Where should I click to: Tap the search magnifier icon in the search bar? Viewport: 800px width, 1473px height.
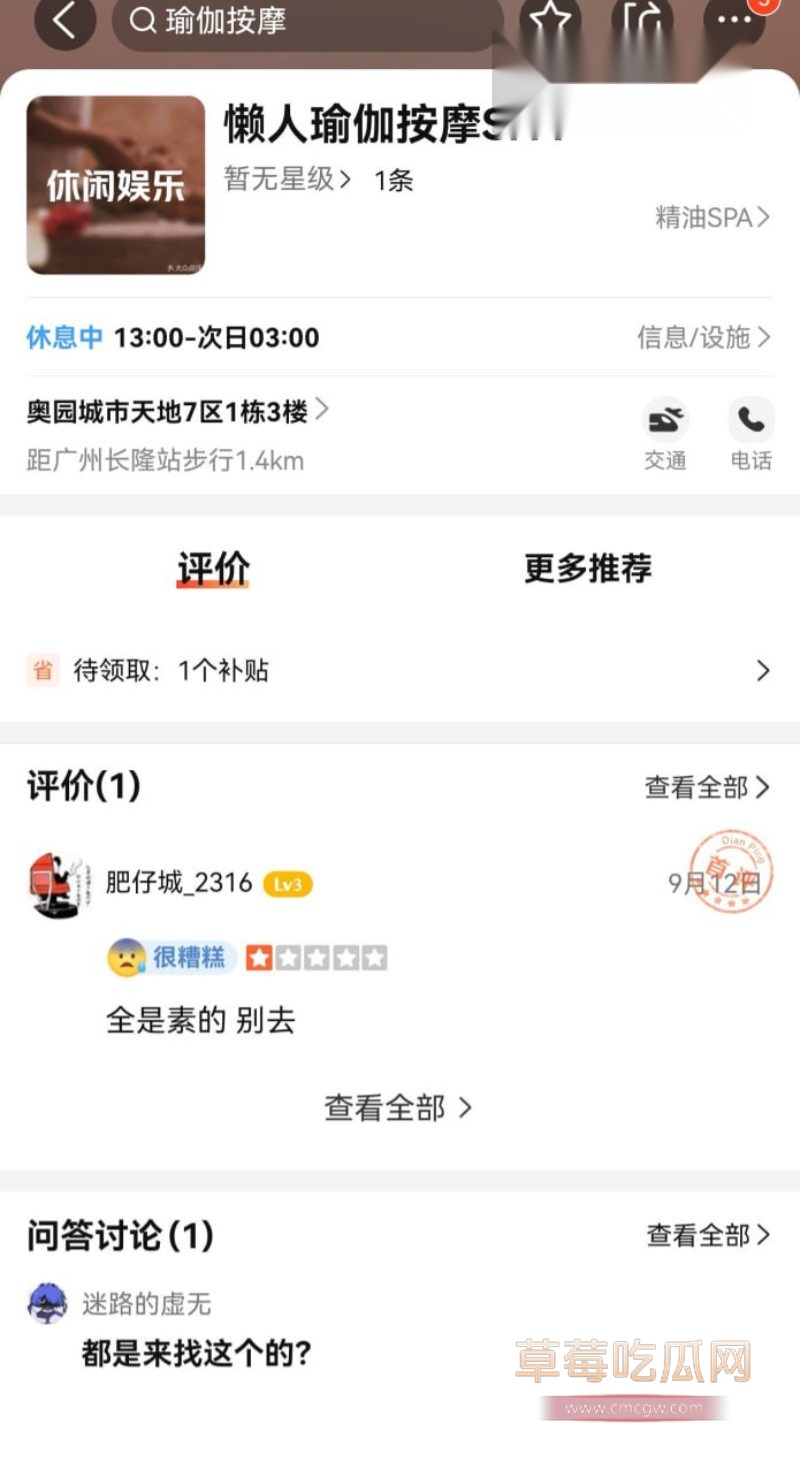[x=143, y=20]
